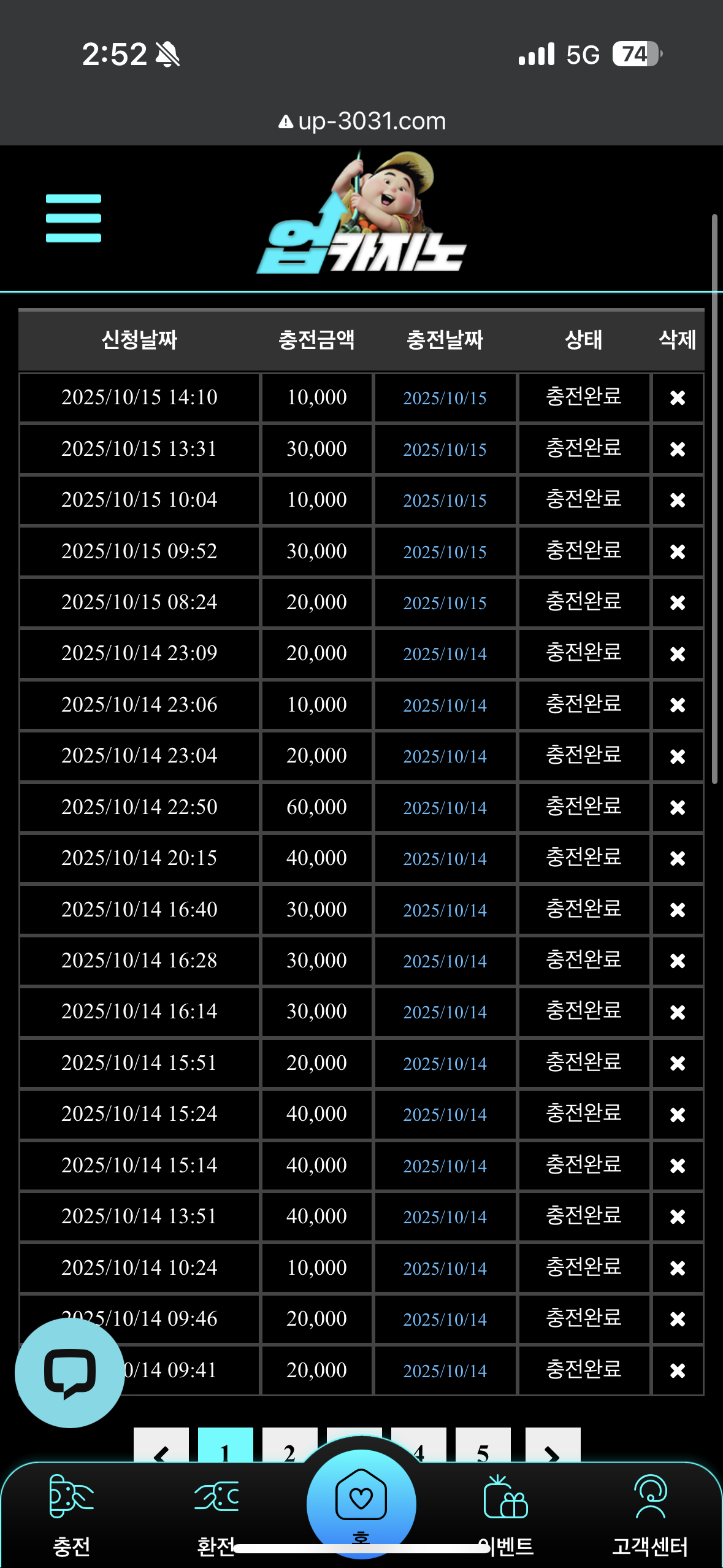723x1568 pixels.
Task: Delete the 2025/10/15 08:24 charge record
Action: [677, 602]
